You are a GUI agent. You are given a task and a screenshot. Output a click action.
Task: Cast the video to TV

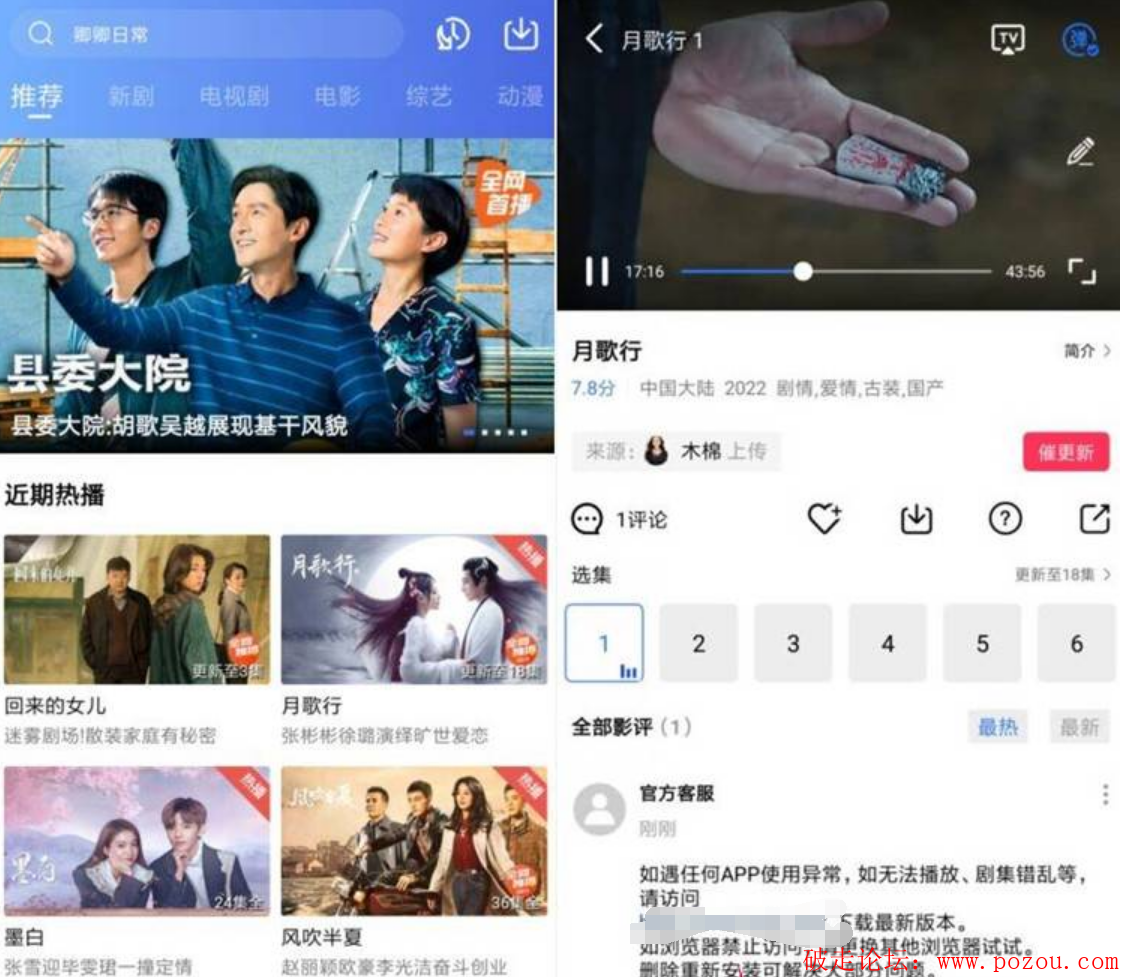click(1007, 40)
